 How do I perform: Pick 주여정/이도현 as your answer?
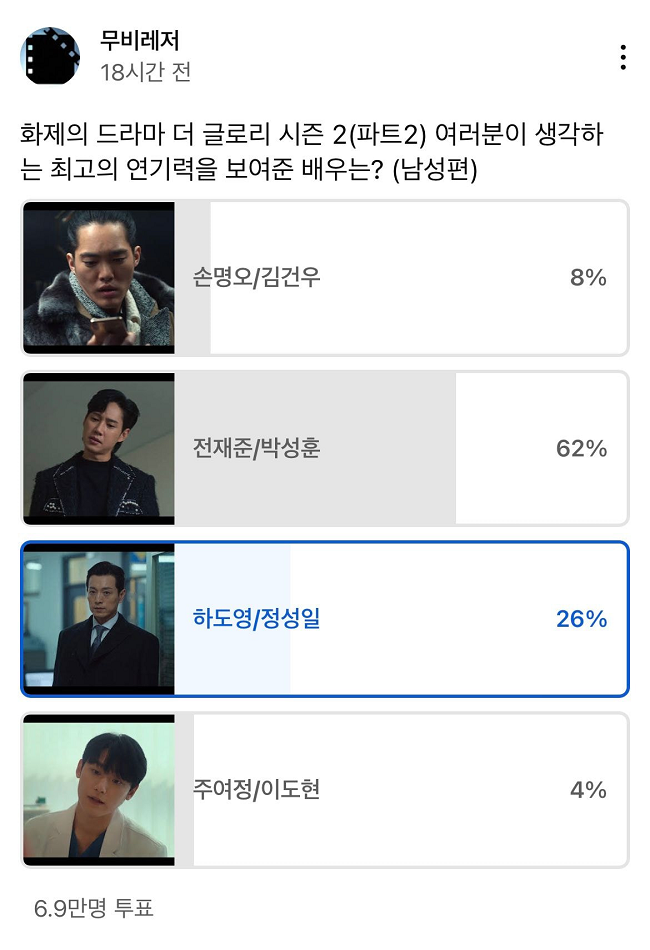pos(325,790)
